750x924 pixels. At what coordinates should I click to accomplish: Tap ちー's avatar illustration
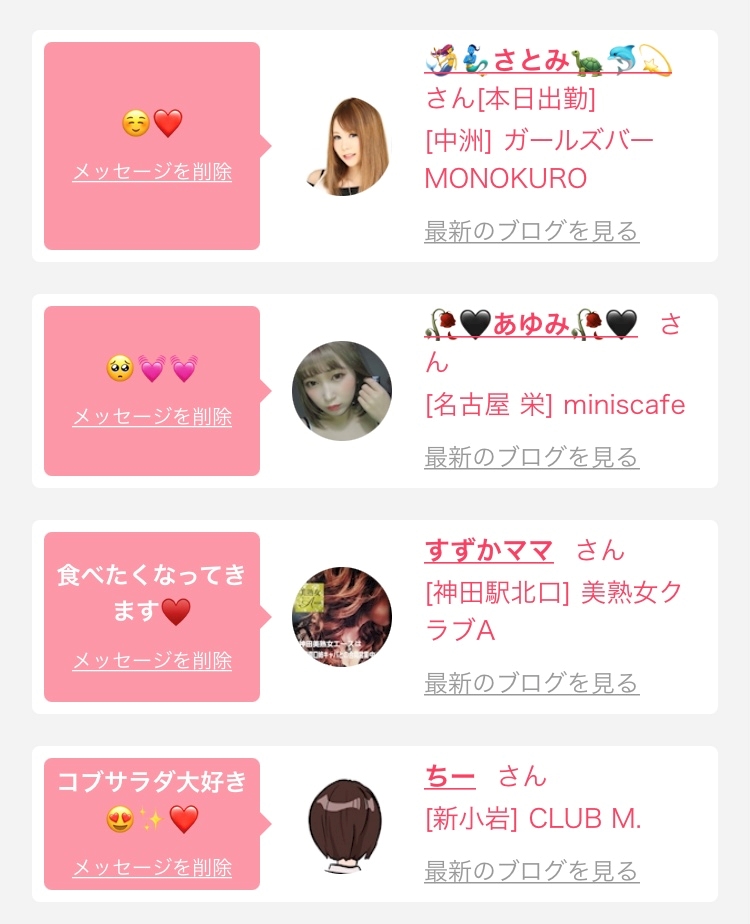click(343, 824)
